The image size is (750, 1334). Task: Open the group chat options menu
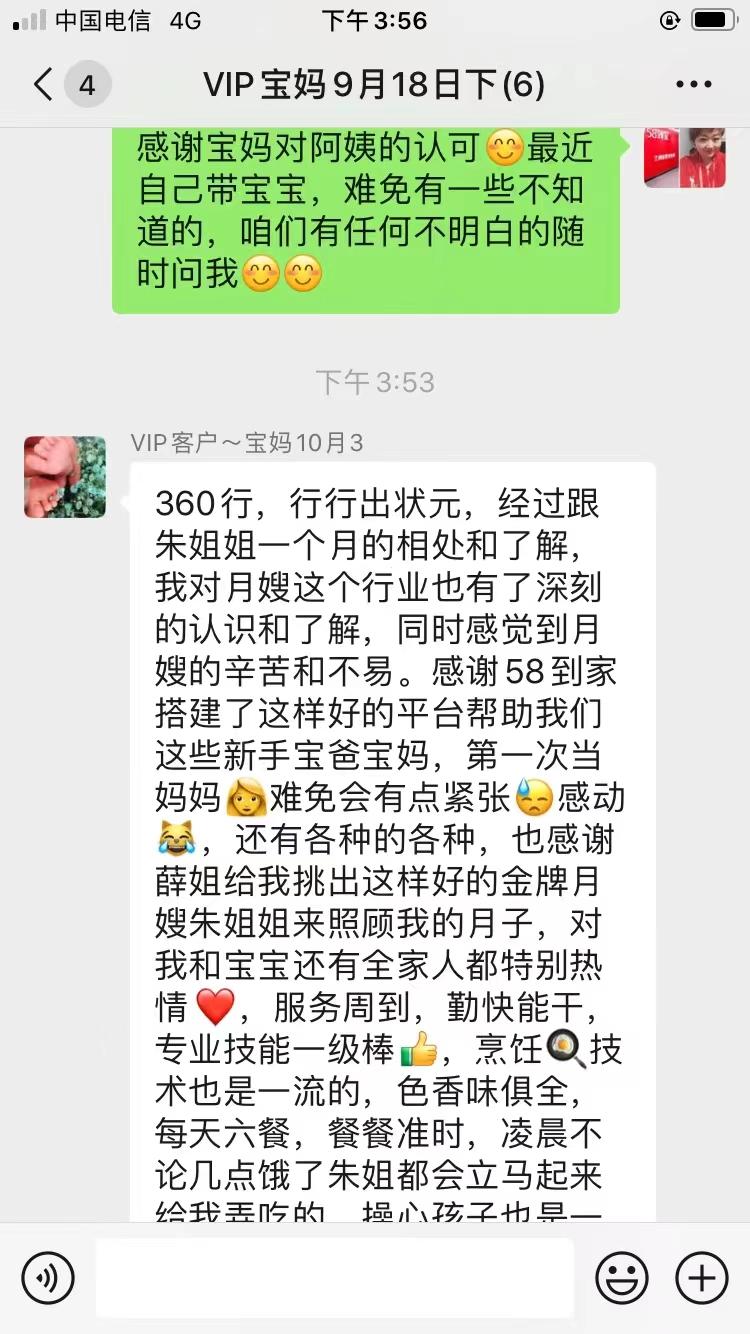click(694, 85)
